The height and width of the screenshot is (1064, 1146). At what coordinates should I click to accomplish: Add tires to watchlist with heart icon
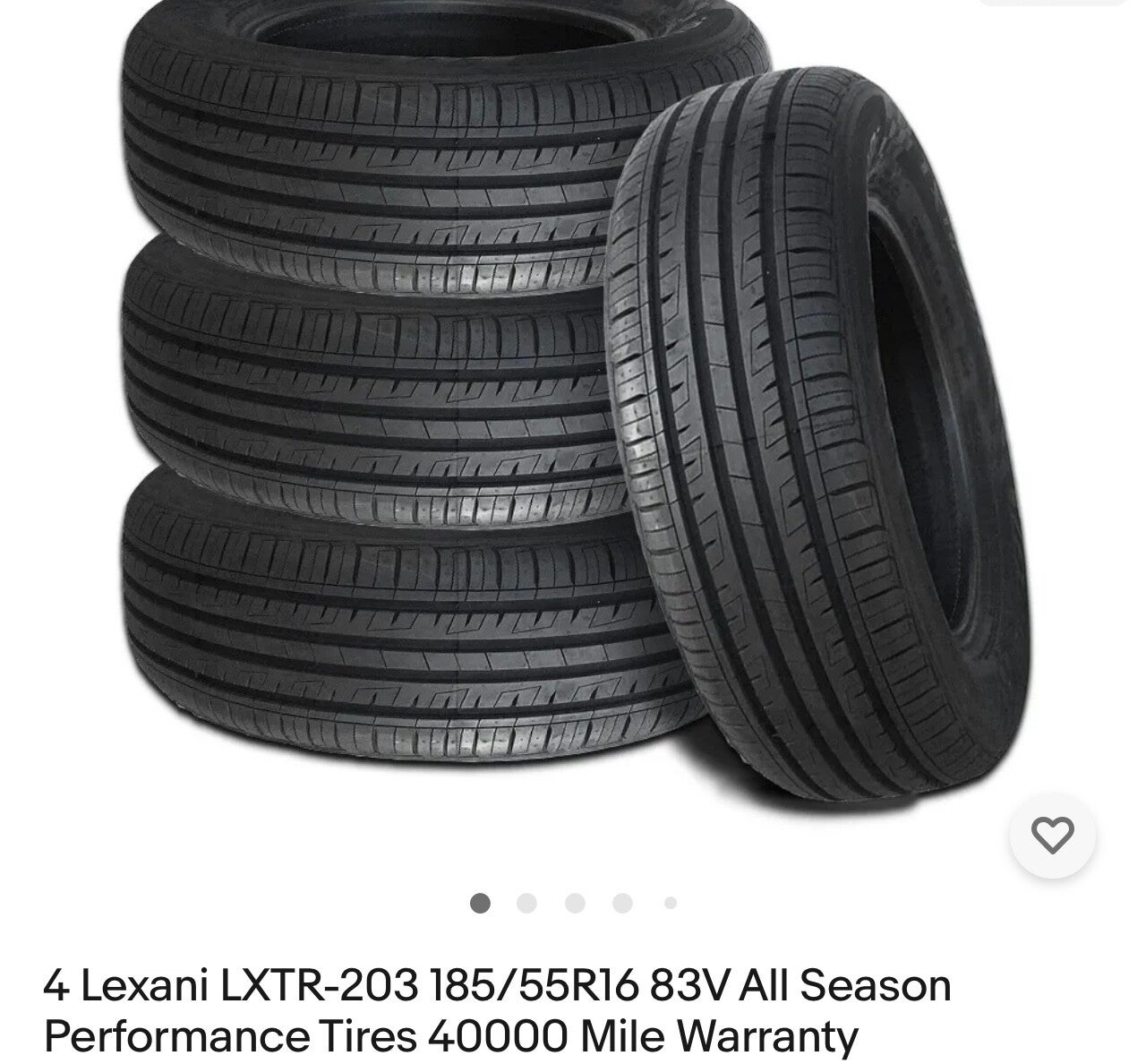tap(1052, 836)
